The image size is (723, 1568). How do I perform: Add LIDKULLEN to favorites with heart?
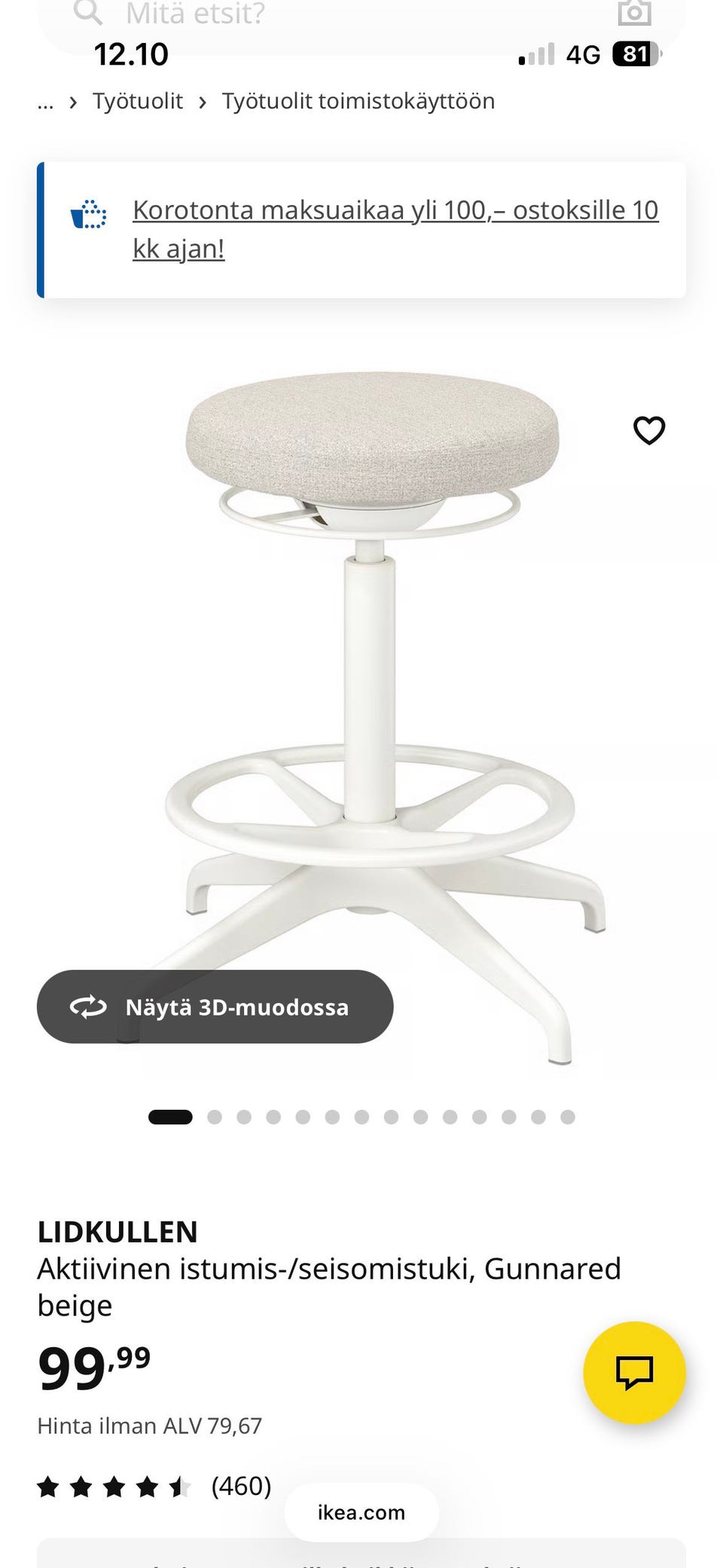point(648,430)
